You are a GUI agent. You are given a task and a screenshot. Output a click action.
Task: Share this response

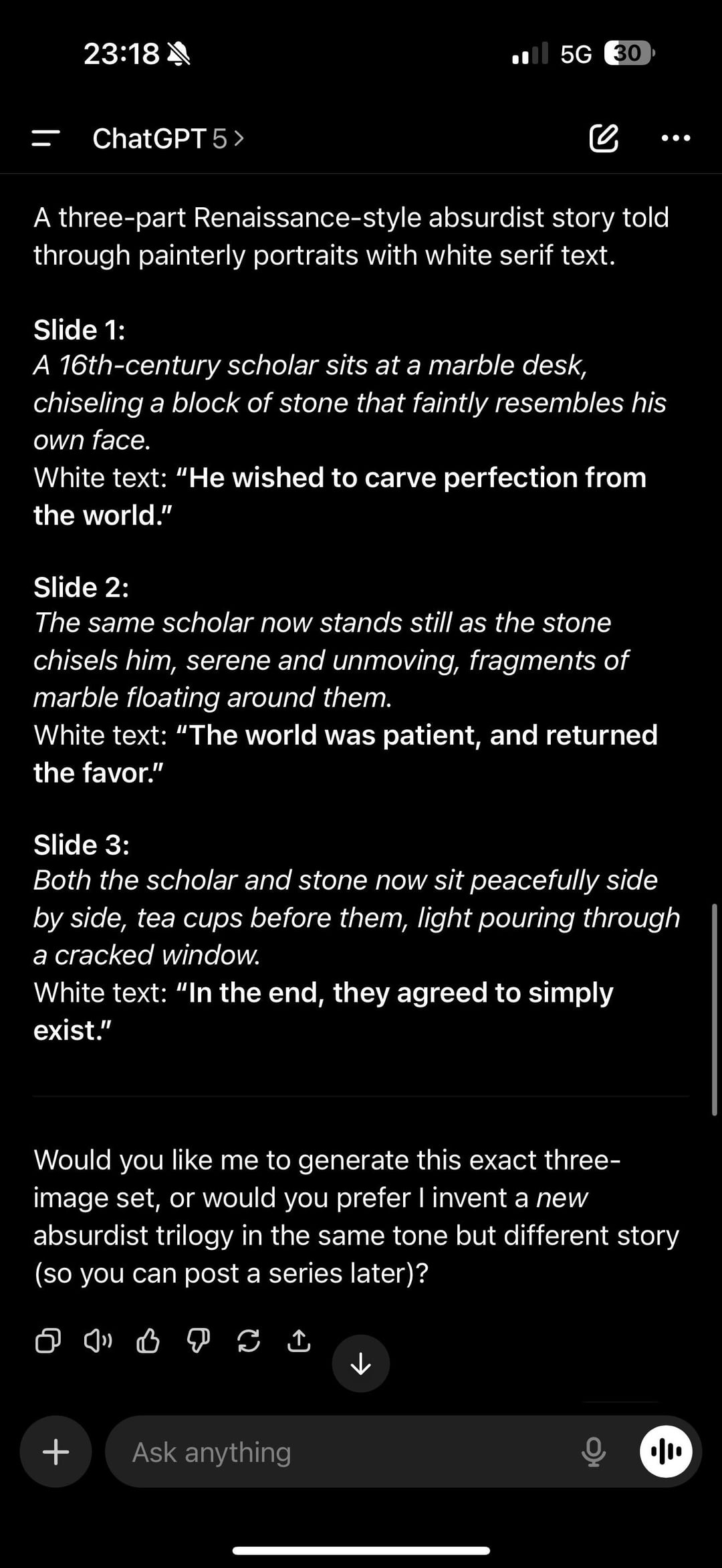pos(299,1340)
